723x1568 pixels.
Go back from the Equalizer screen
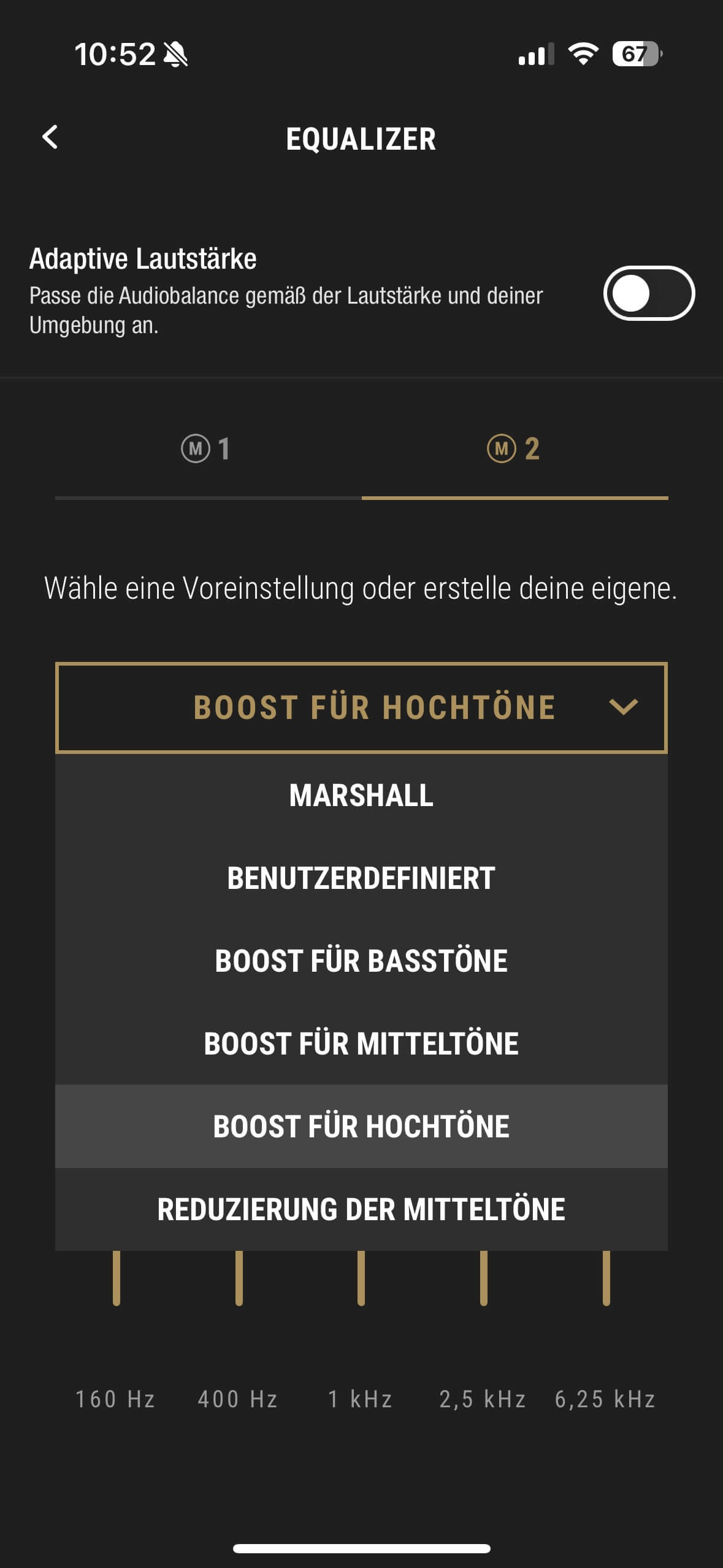click(50, 137)
